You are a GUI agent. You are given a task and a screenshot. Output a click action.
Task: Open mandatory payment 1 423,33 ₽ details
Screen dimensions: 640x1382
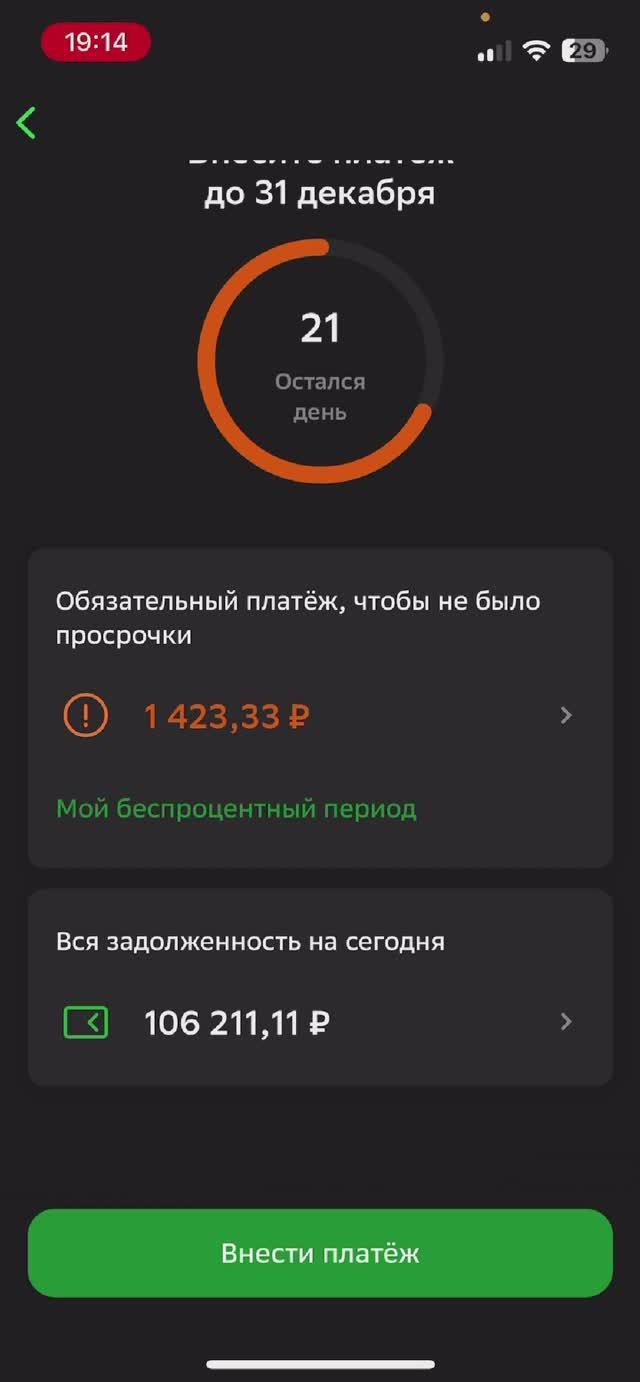(320, 716)
